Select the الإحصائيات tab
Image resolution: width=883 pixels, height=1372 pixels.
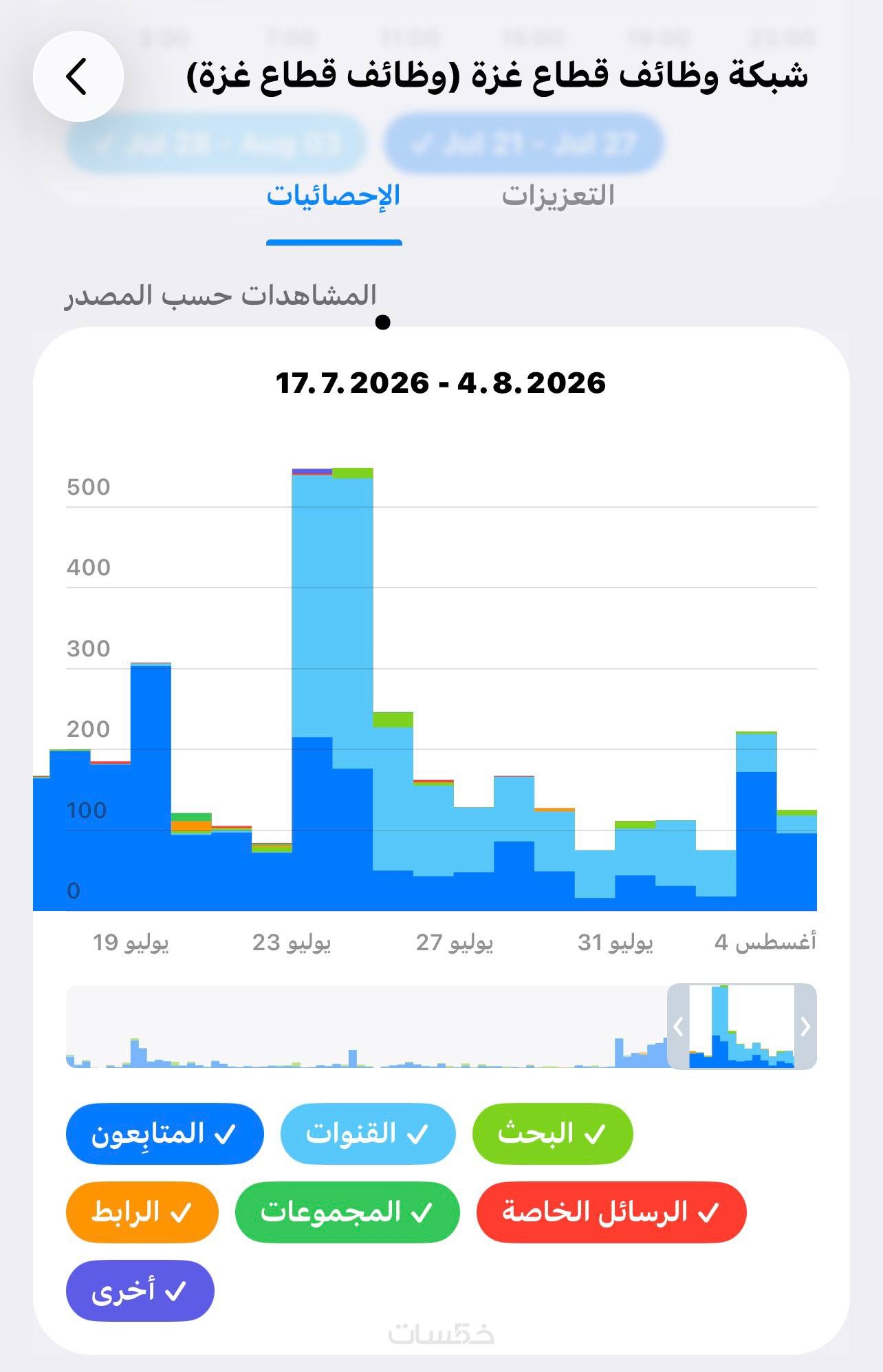click(x=334, y=196)
